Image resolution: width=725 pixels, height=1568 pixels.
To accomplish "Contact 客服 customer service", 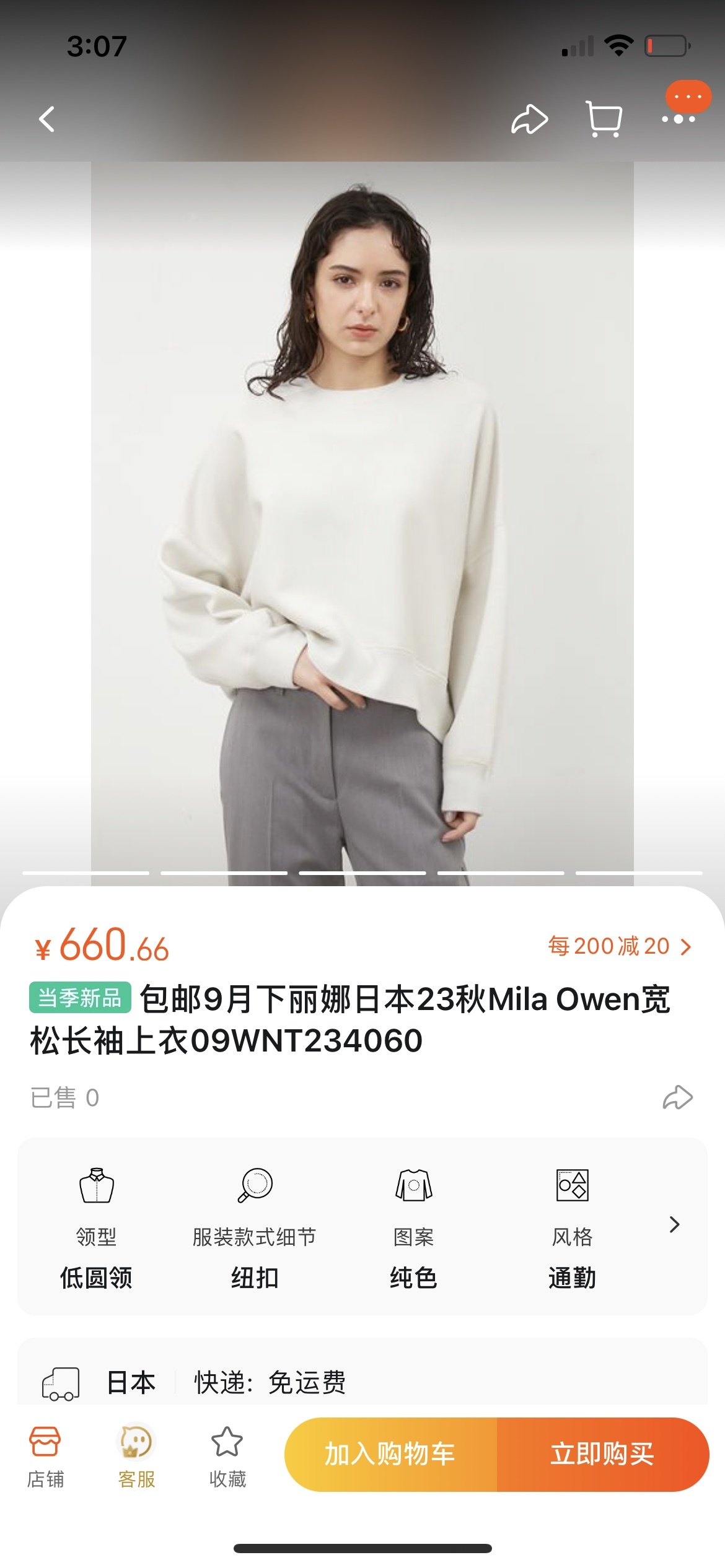I will 136,1457.
